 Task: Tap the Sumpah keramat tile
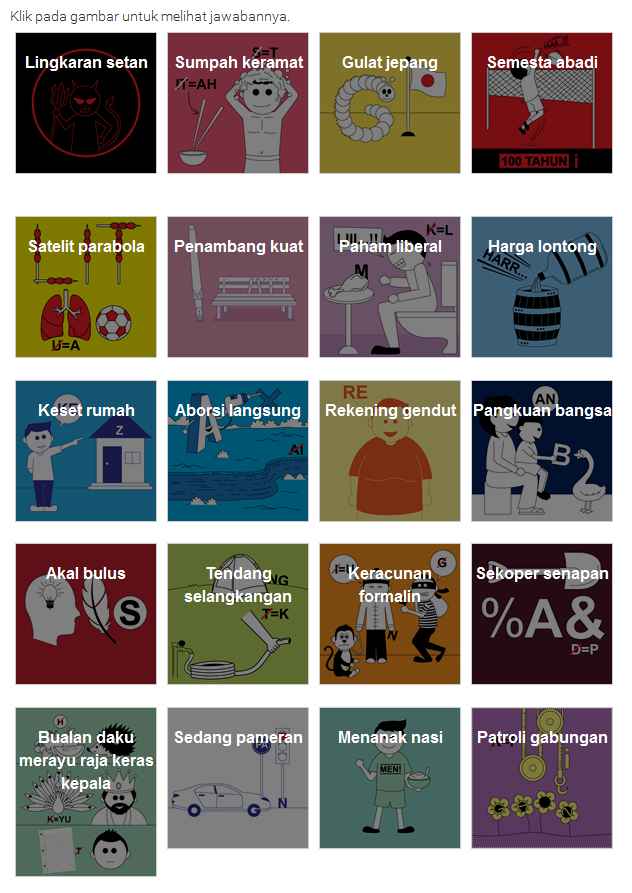238,103
